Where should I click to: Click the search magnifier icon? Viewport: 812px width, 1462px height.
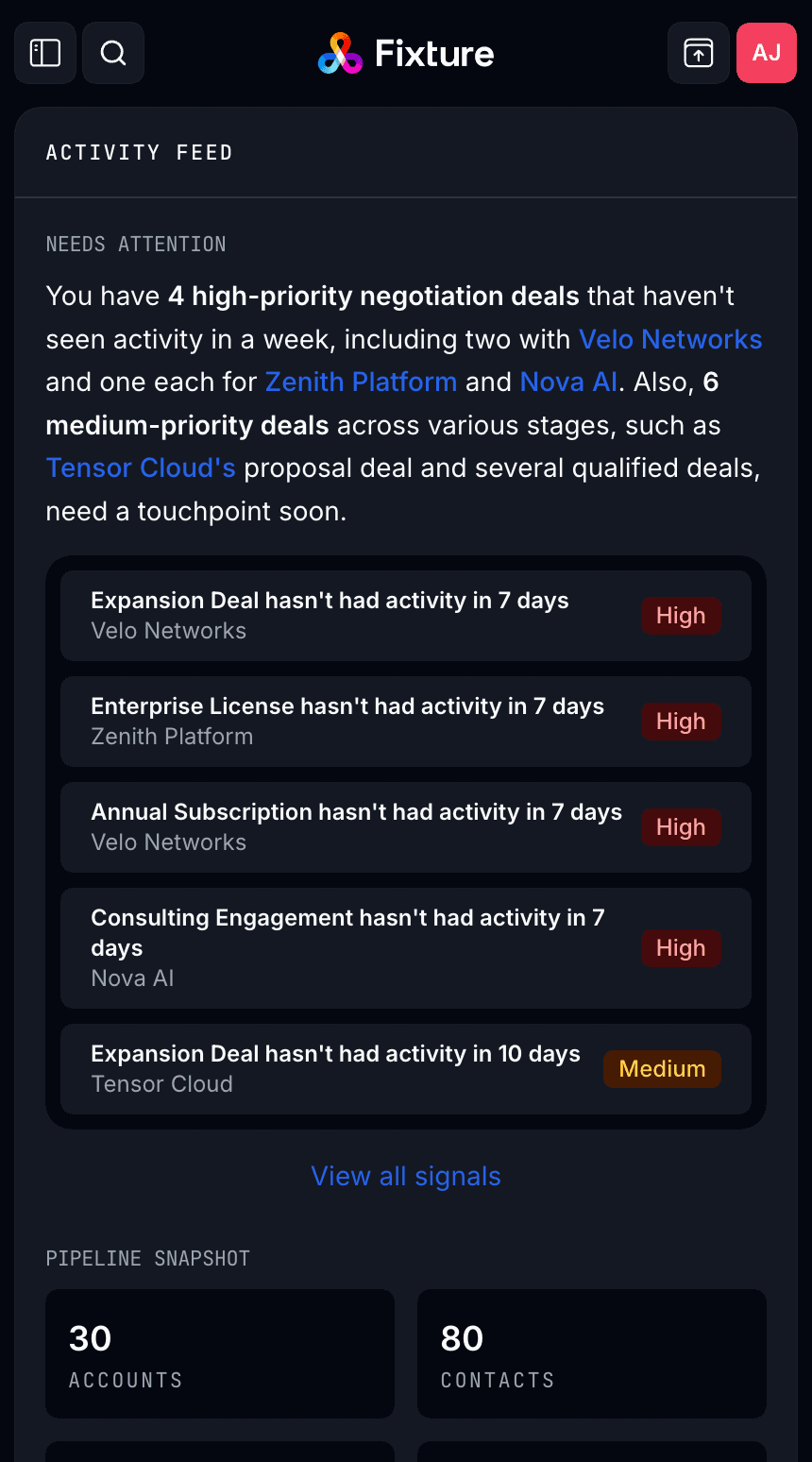coord(112,53)
